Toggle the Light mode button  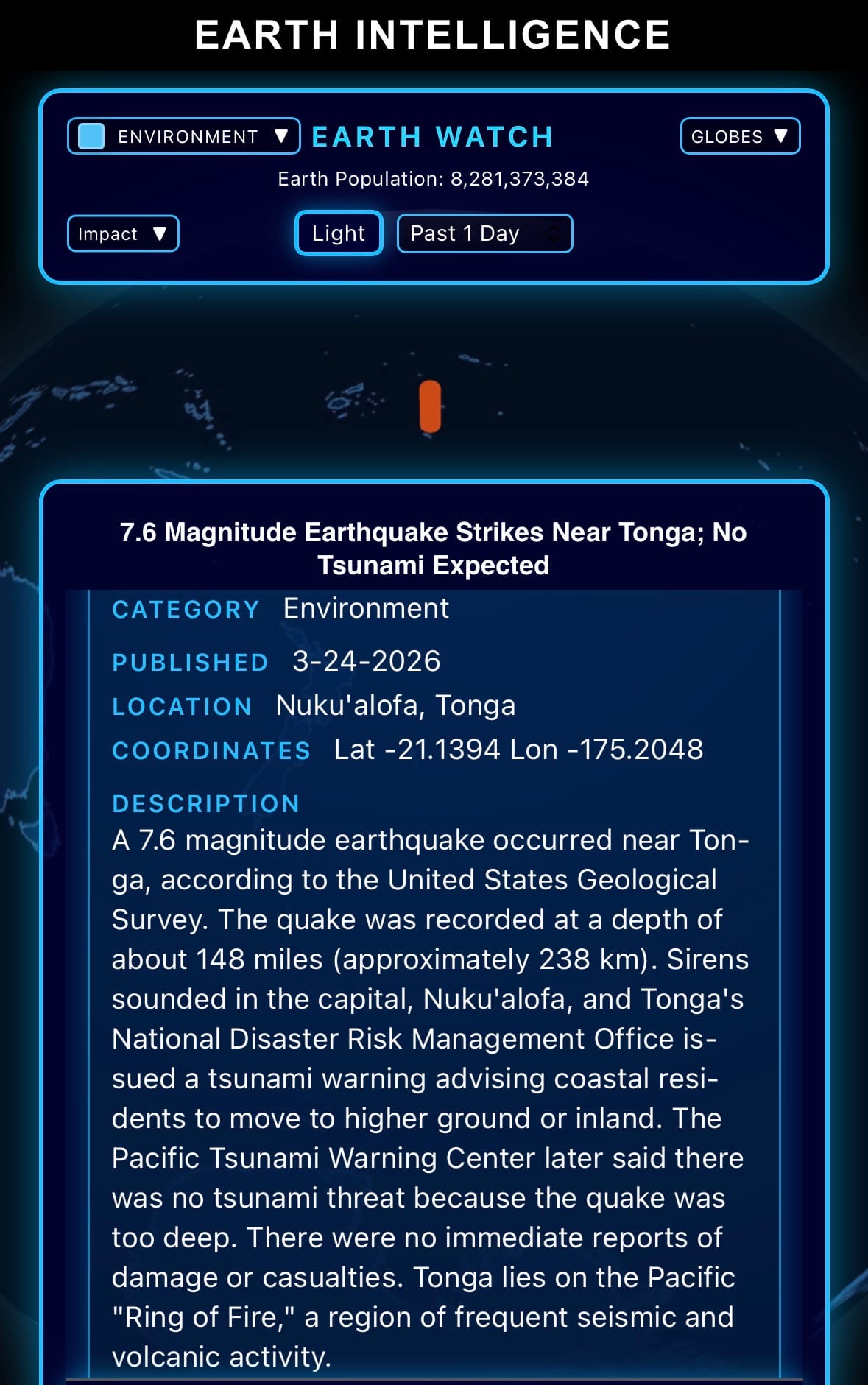pos(339,233)
